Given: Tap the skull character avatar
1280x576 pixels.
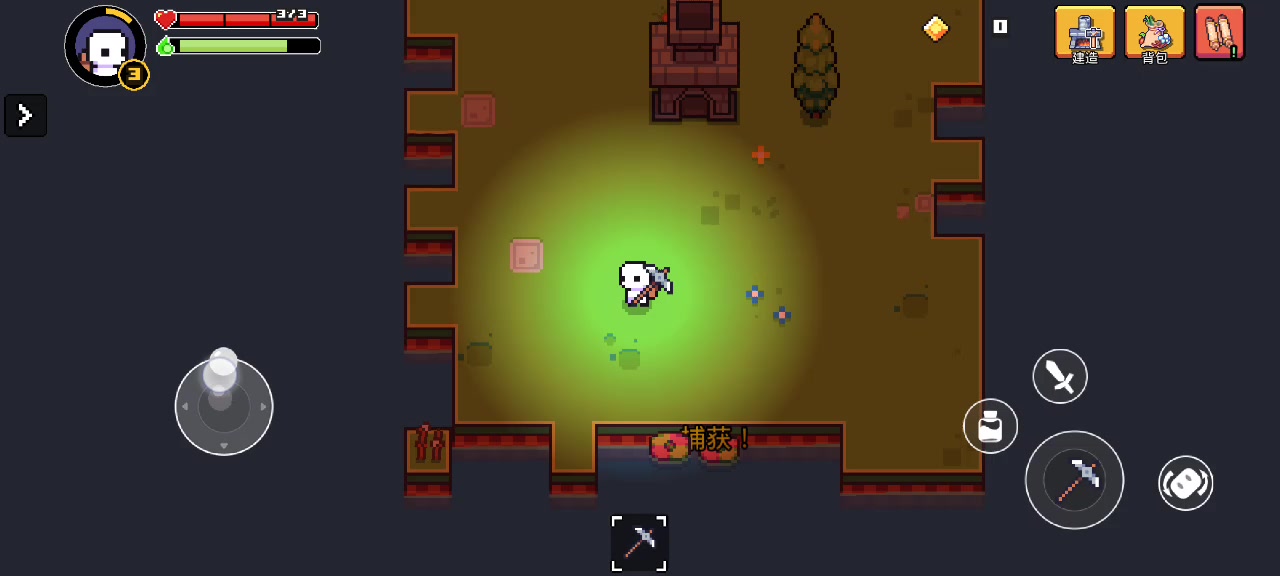Looking at the screenshot, I should point(104,46).
